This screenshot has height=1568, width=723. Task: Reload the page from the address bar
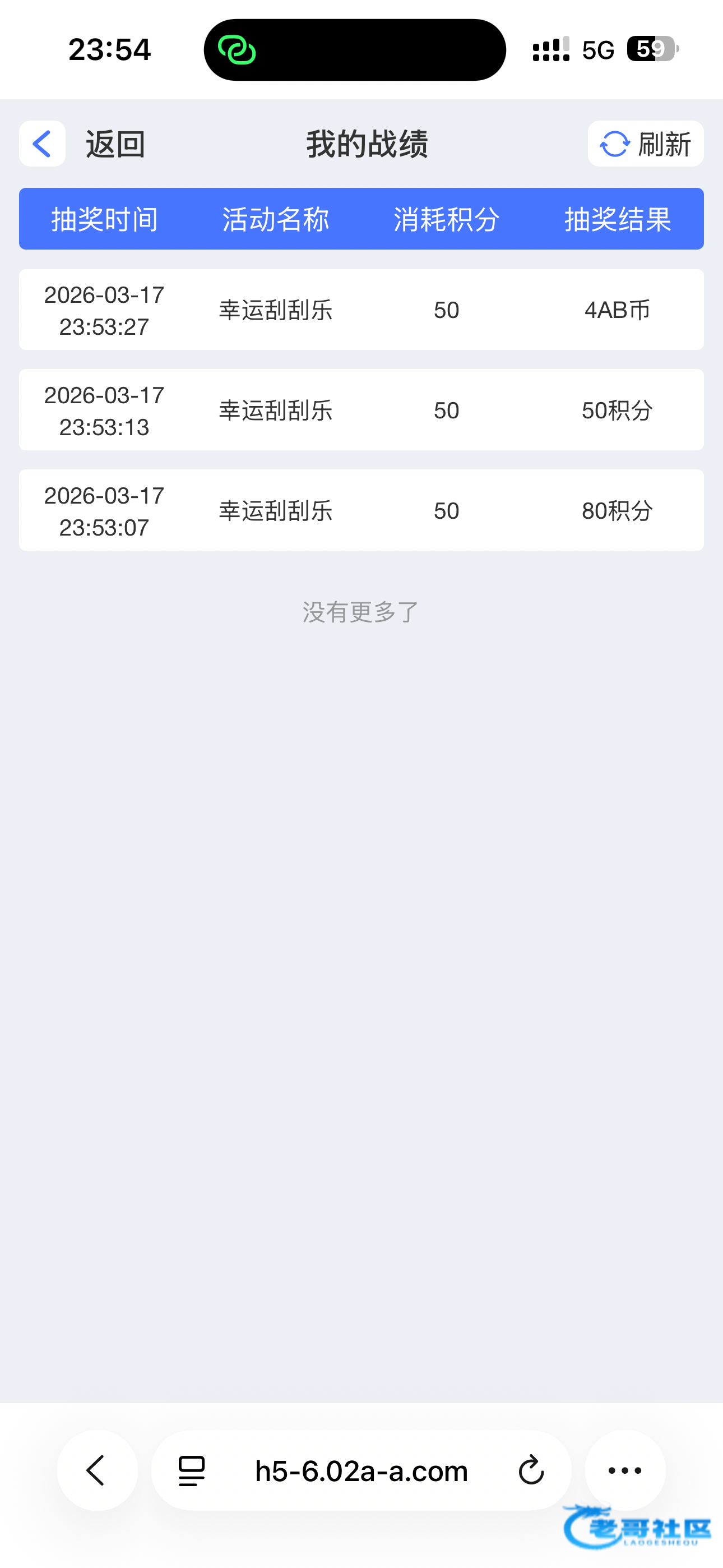click(531, 1470)
